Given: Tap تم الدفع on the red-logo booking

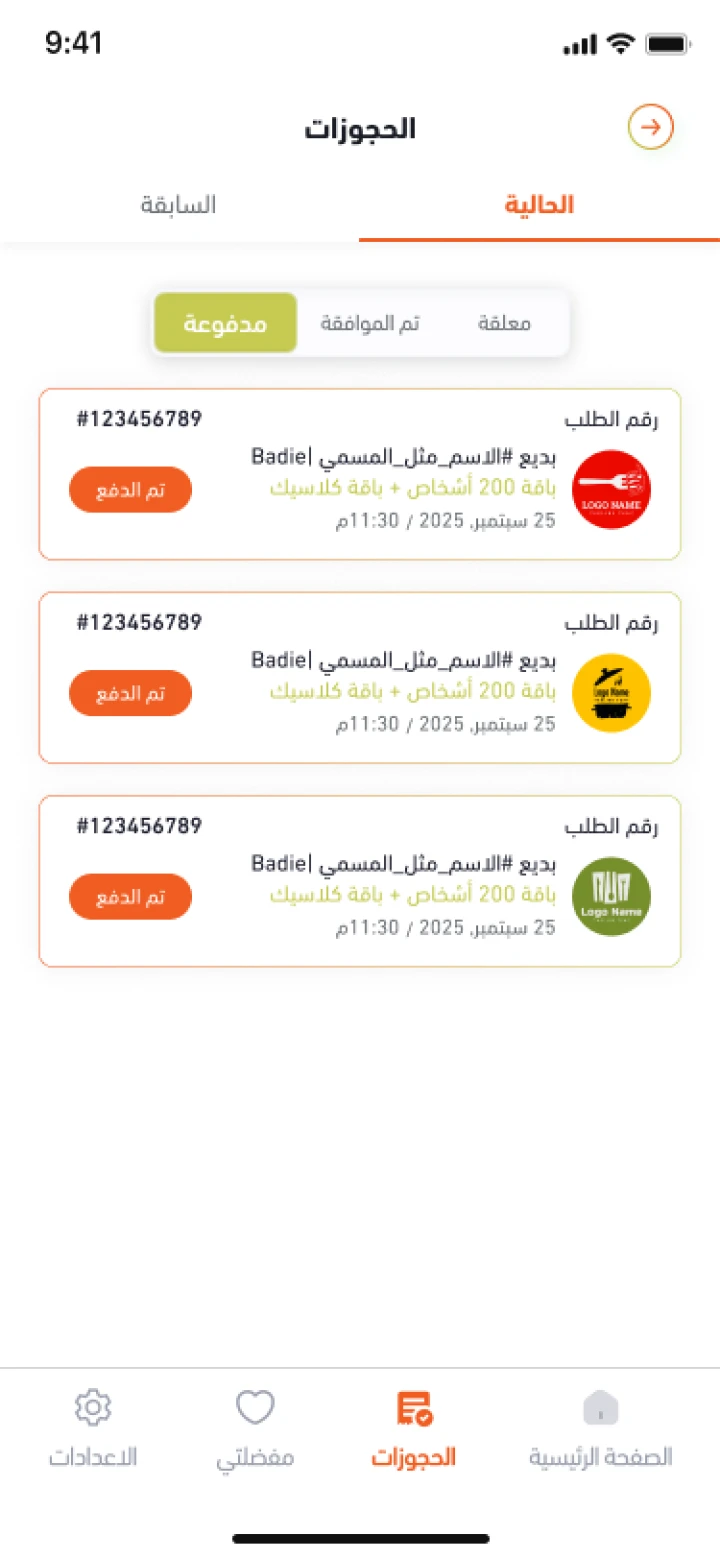Looking at the screenshot, I should point(130,490).
